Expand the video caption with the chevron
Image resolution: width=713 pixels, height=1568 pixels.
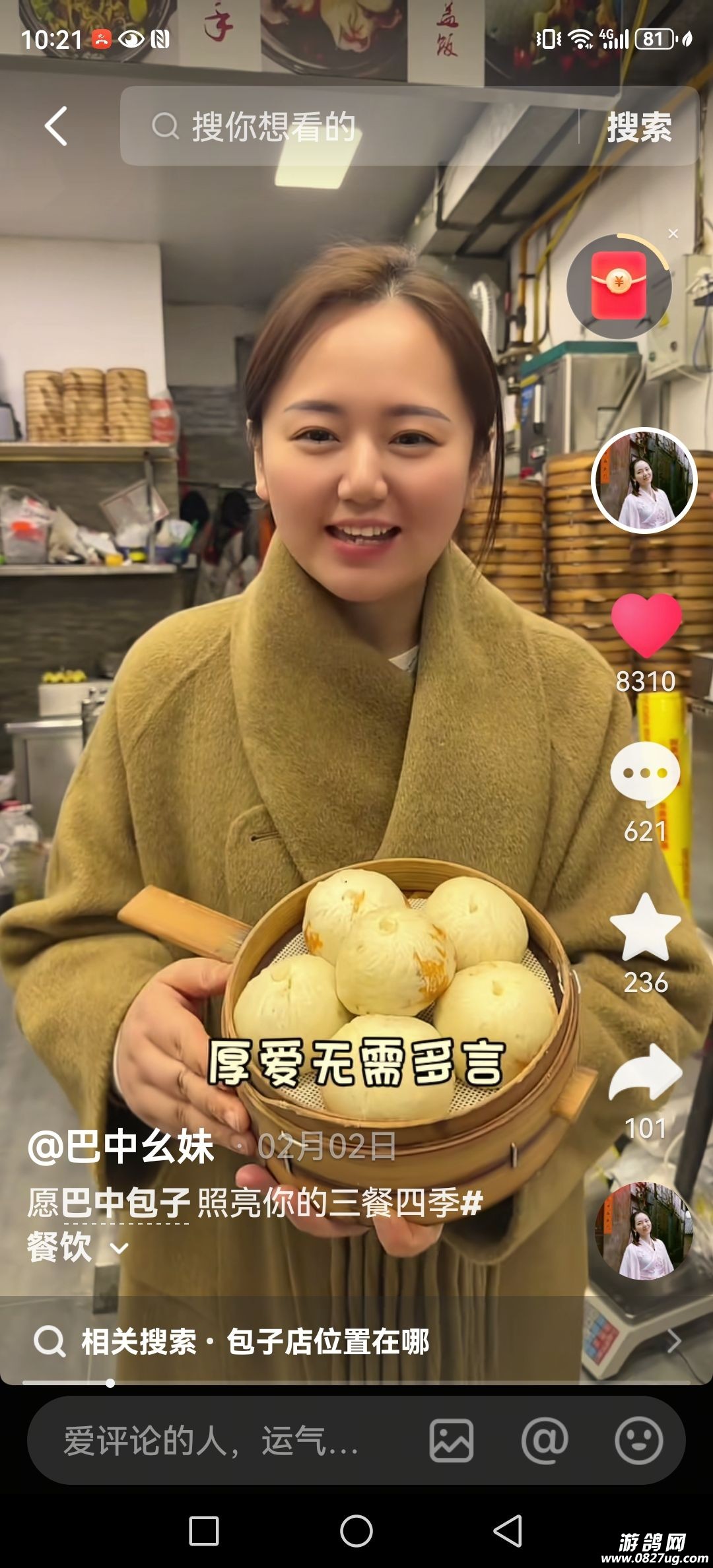click(x=119, y=1248)
